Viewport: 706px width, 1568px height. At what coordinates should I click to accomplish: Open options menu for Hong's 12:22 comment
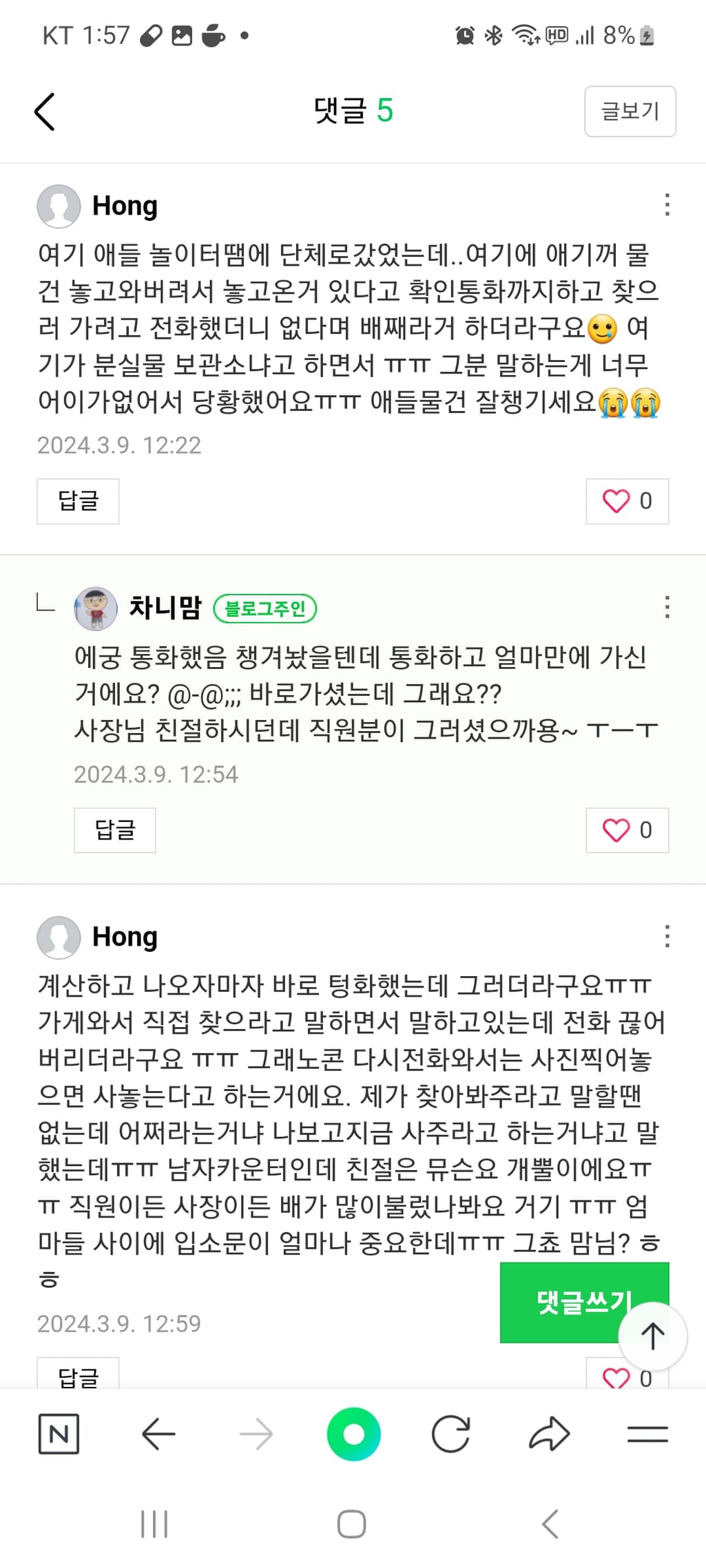(667, 205)
